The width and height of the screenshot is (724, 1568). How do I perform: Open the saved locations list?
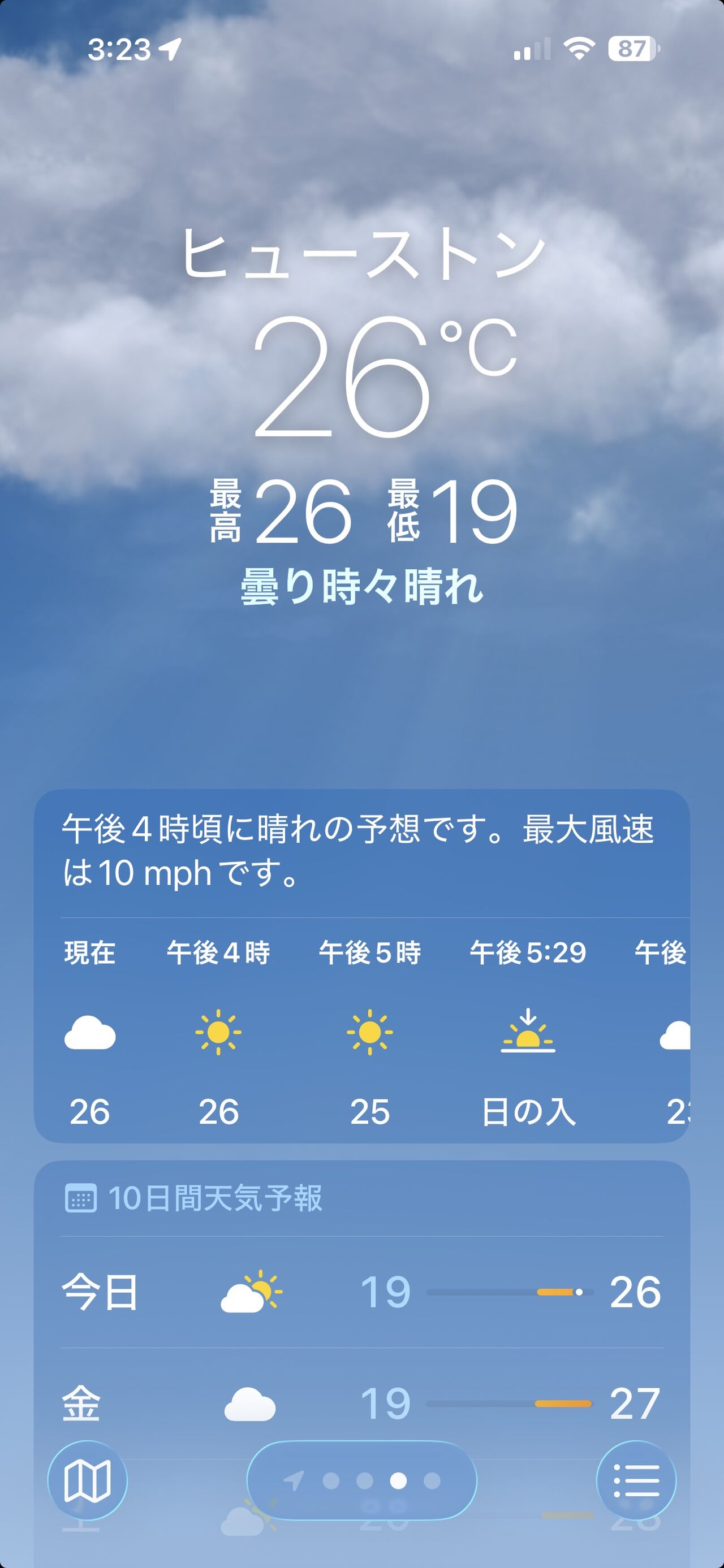(x=636, y=1480)
